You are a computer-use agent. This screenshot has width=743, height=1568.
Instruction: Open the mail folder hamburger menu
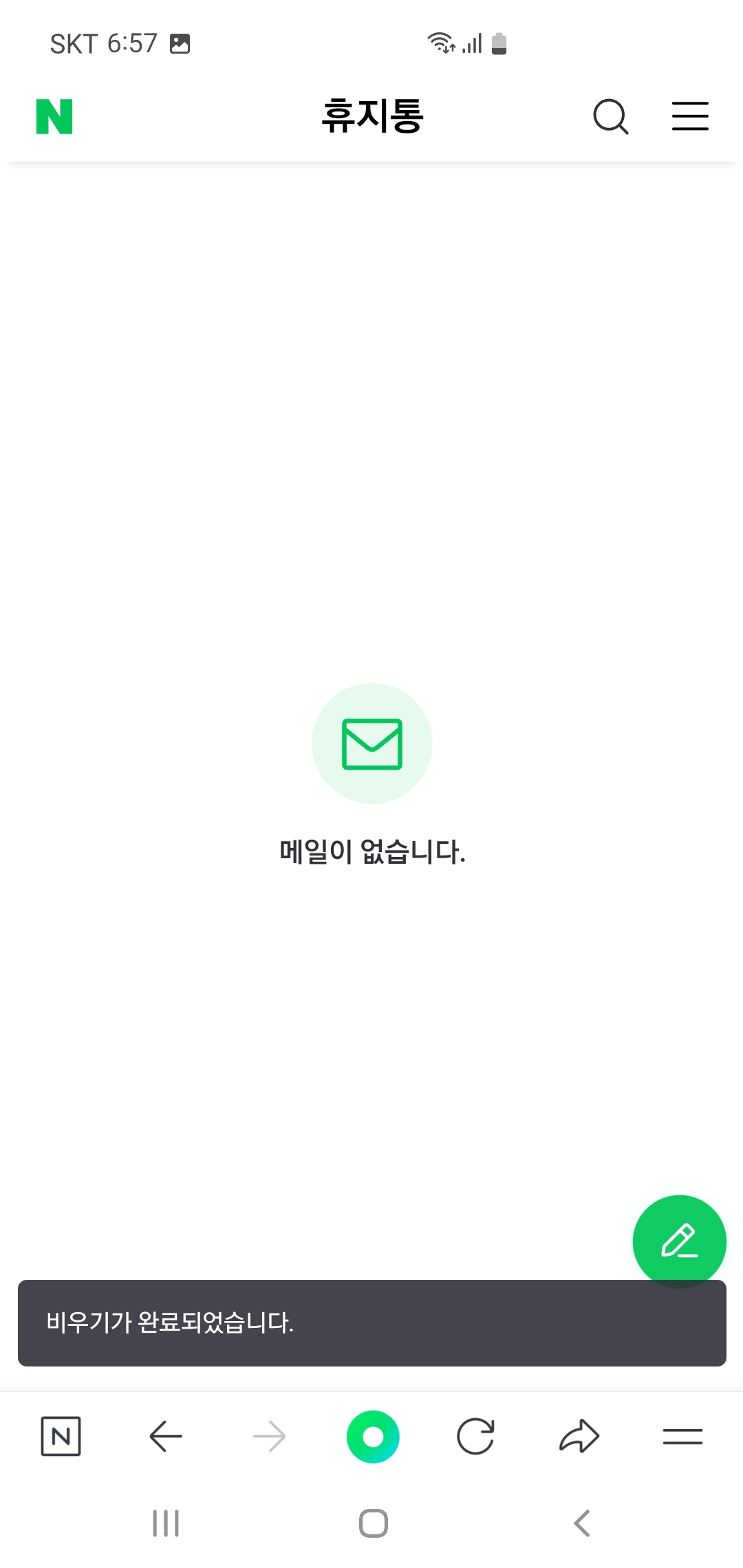point(690,116)
